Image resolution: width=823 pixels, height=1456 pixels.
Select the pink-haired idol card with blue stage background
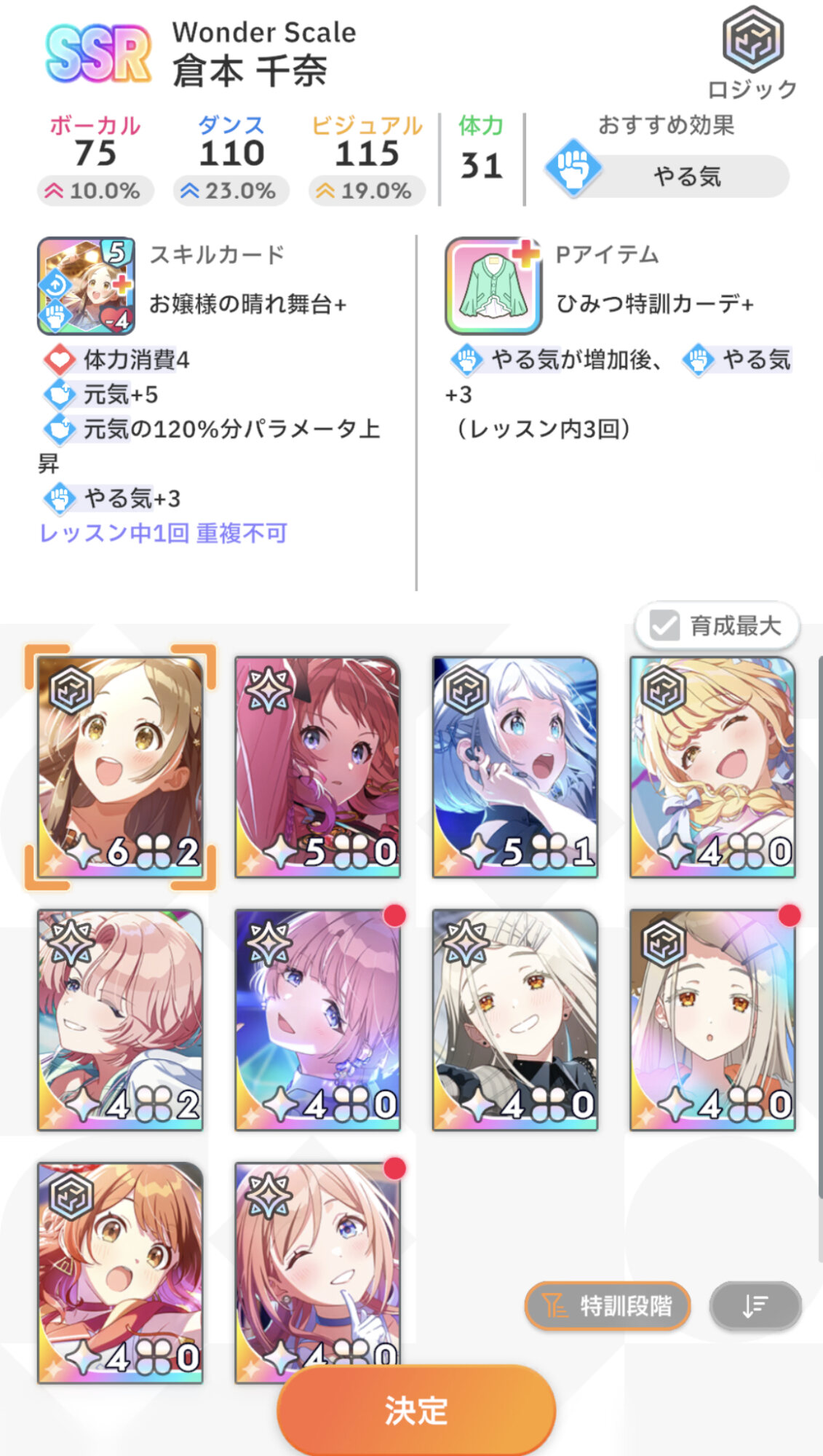click(317, 1019)
